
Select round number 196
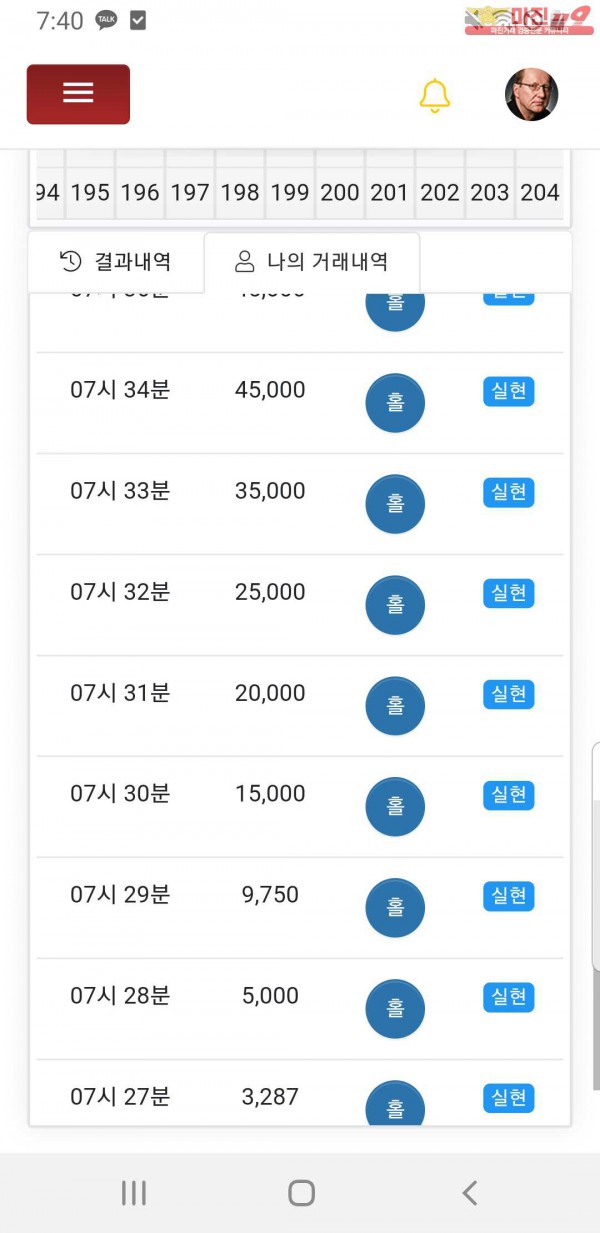point(140,192)
